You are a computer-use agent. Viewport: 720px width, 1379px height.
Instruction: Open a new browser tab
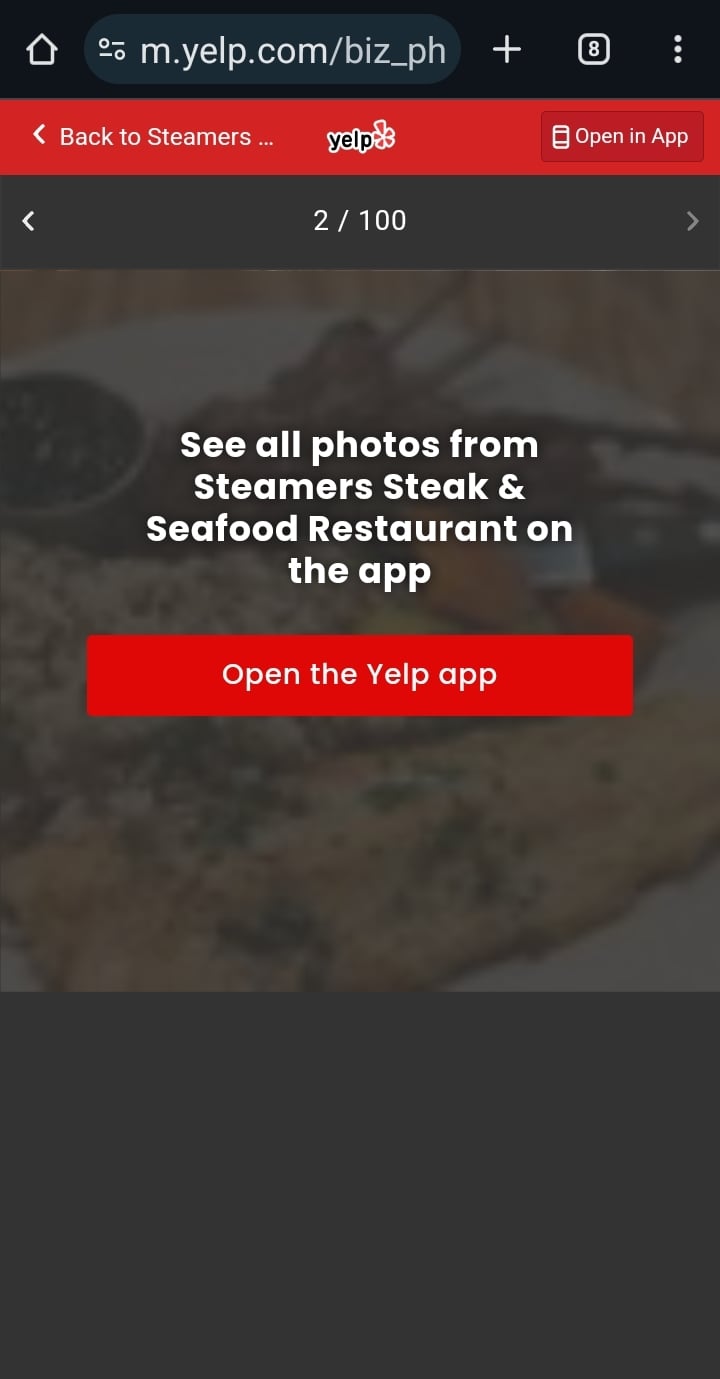[x=507, y=49]
